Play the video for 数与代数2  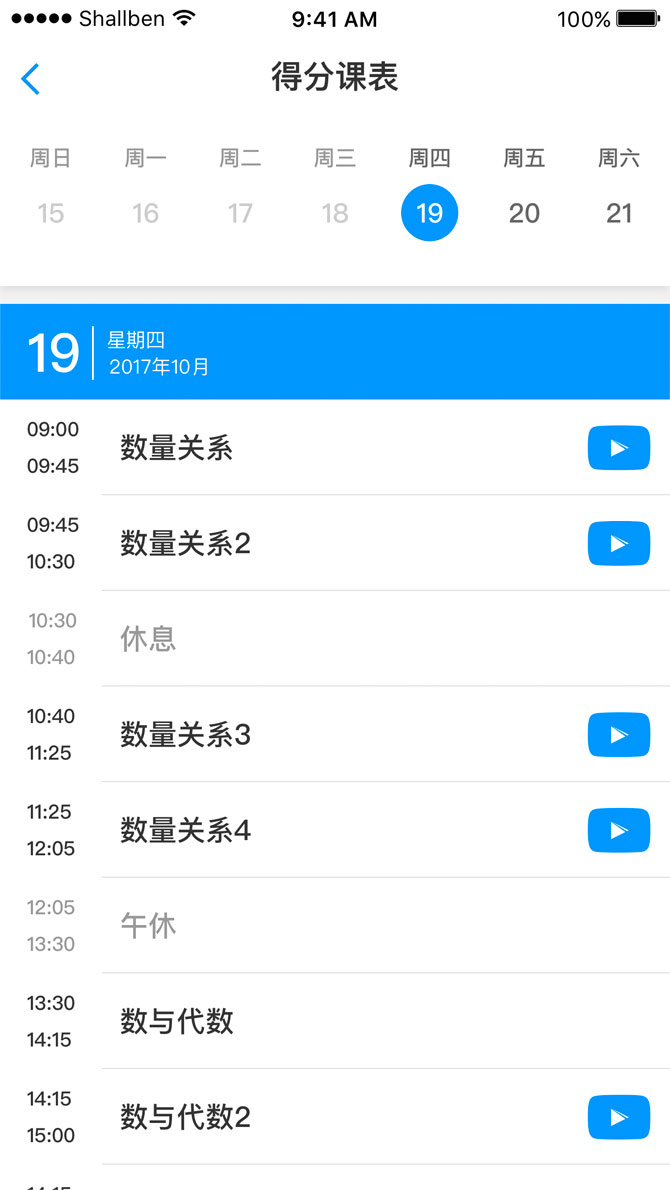tap(619, 1117)
